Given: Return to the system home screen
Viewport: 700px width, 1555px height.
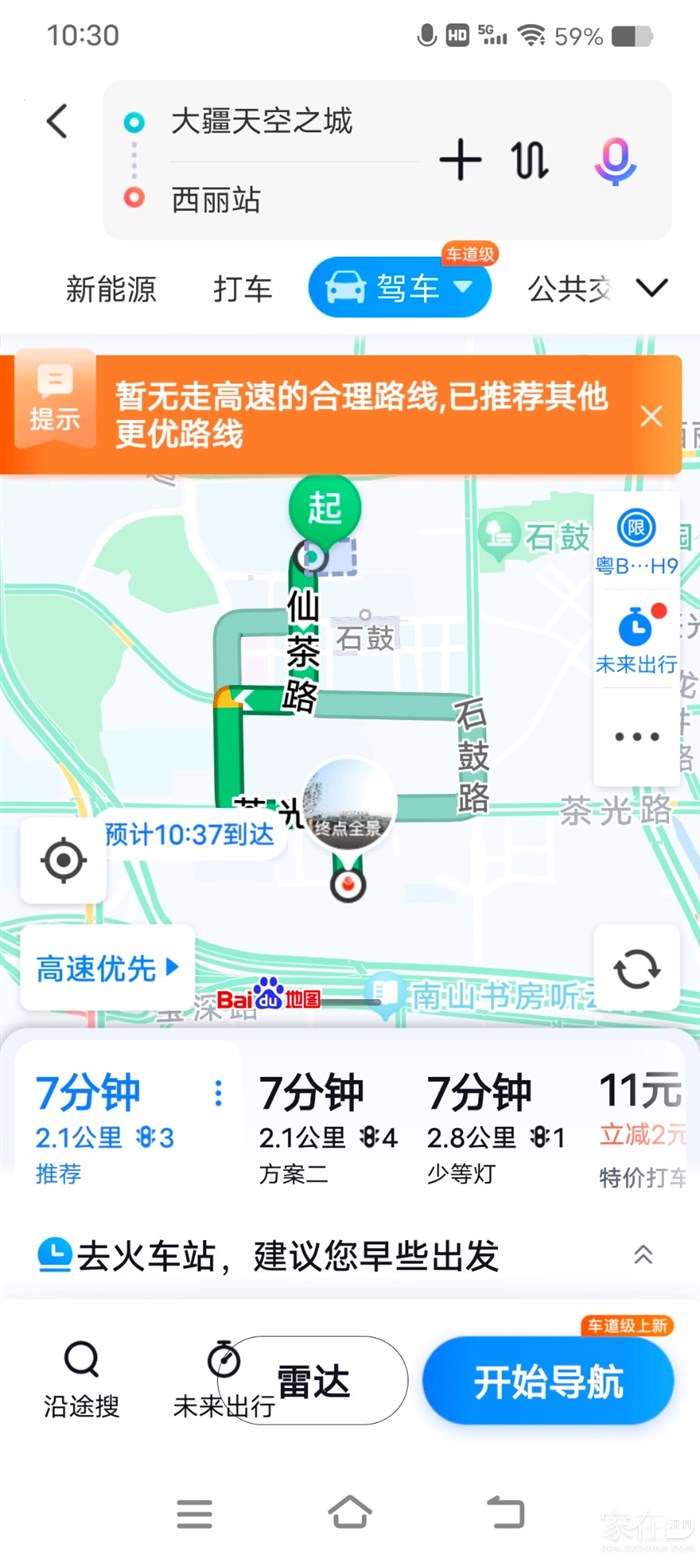Looking at the screenshot, I should click(x=350, y=1511).
